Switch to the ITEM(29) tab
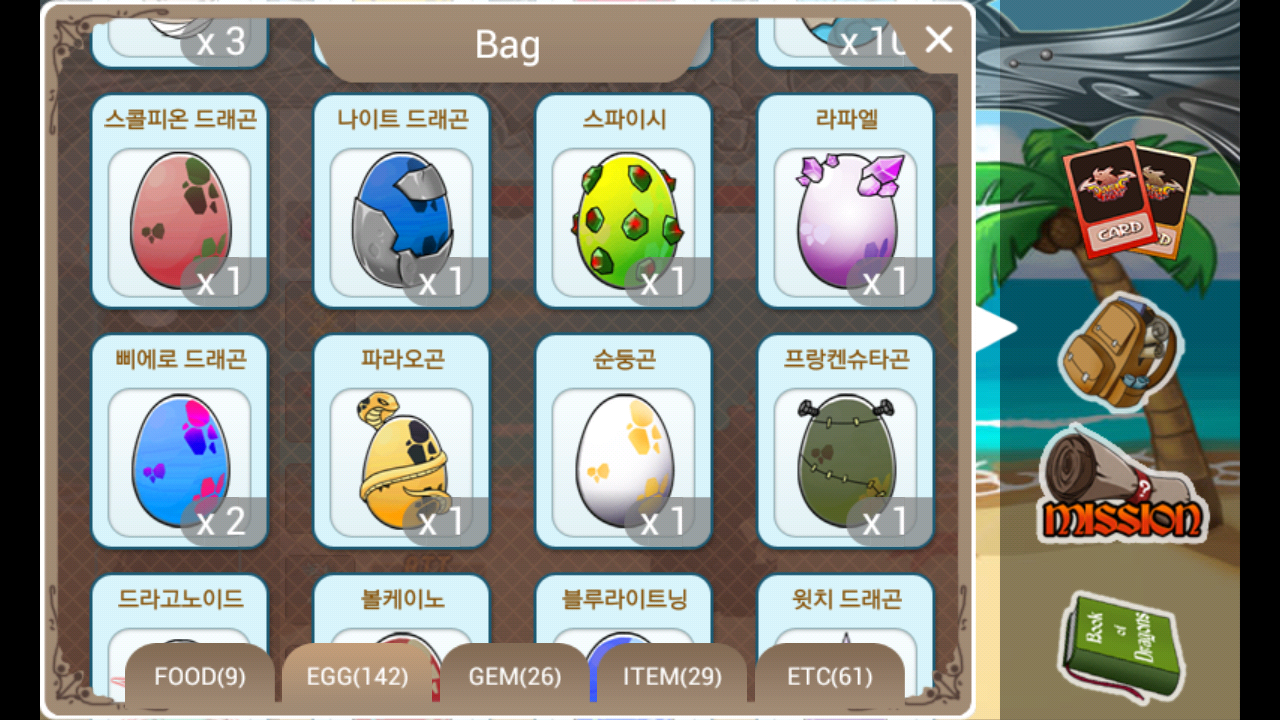Viewport: 1280px width, 720px height. [x=672, y=677]
